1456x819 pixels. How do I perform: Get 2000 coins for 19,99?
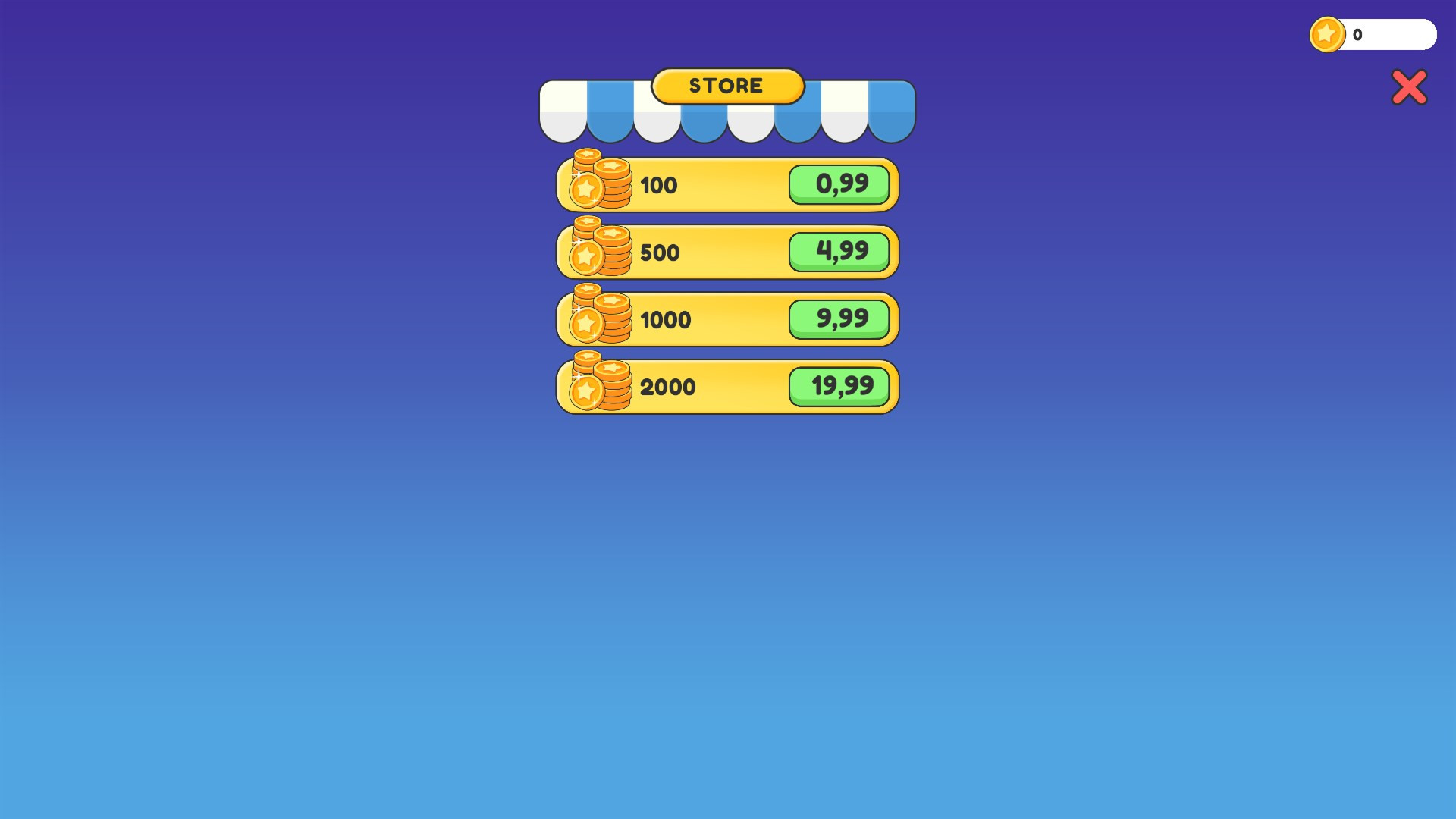point(839,387)
